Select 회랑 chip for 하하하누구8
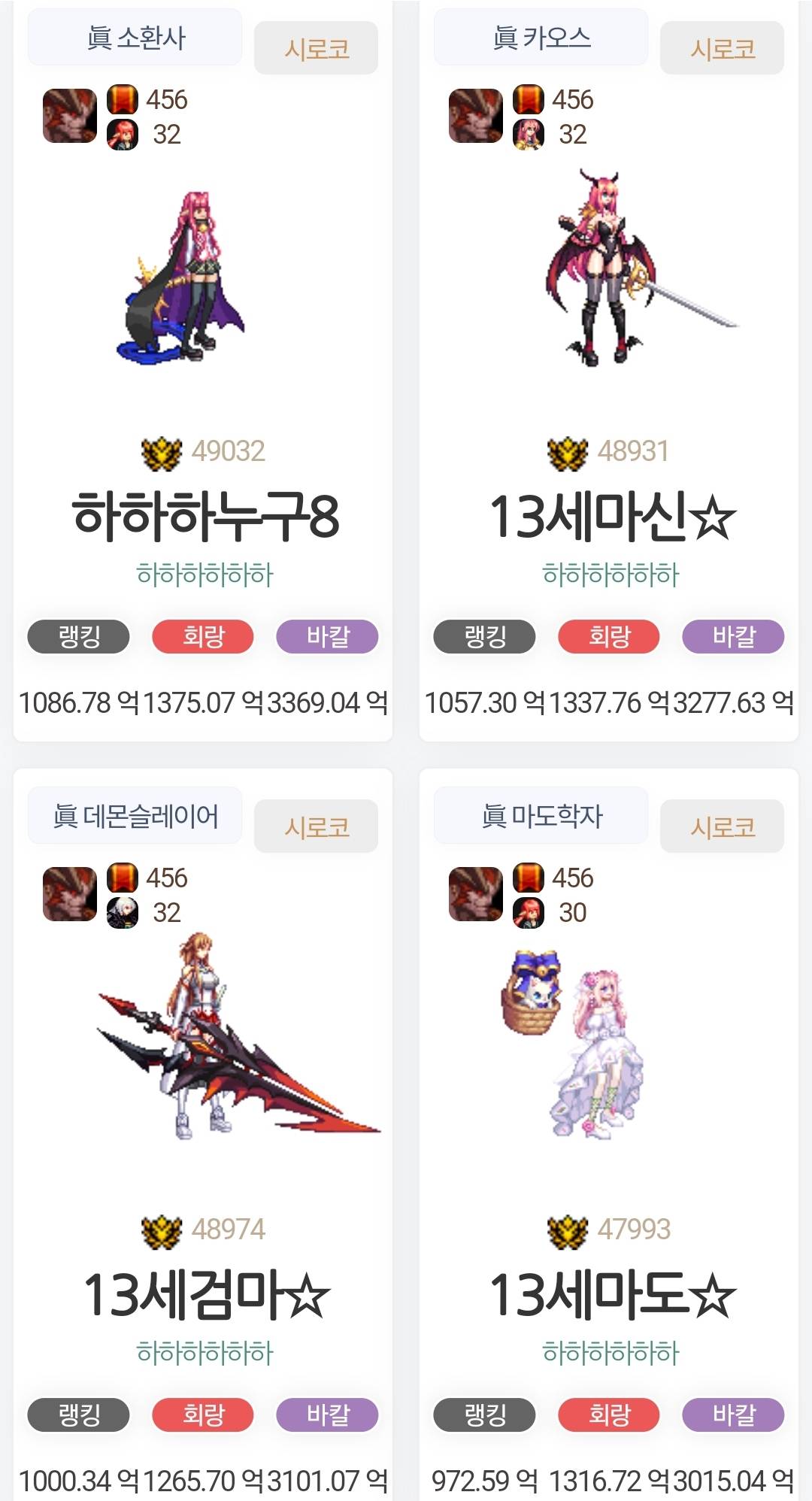 tap(203, 637)
